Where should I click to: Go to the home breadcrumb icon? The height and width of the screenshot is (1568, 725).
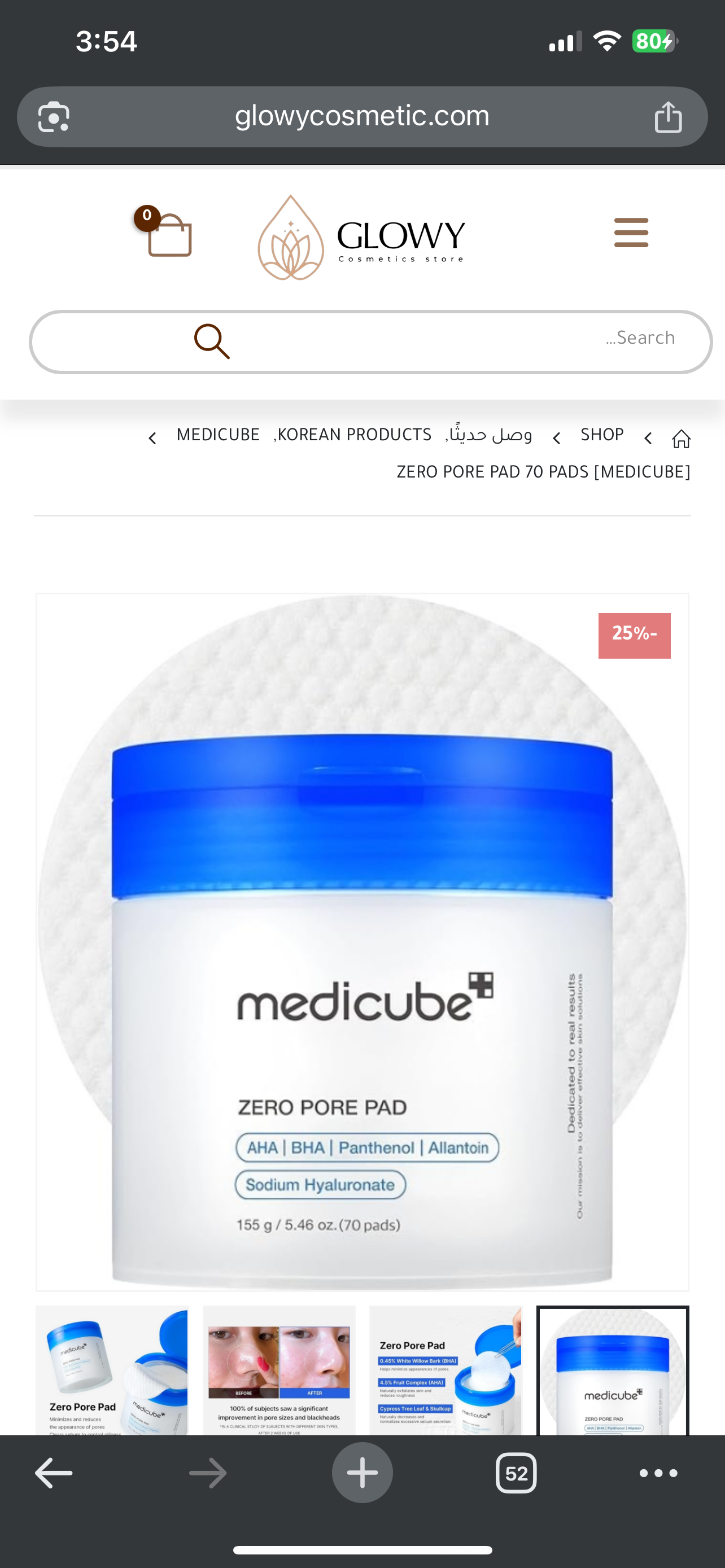click(x=680, y=438)
